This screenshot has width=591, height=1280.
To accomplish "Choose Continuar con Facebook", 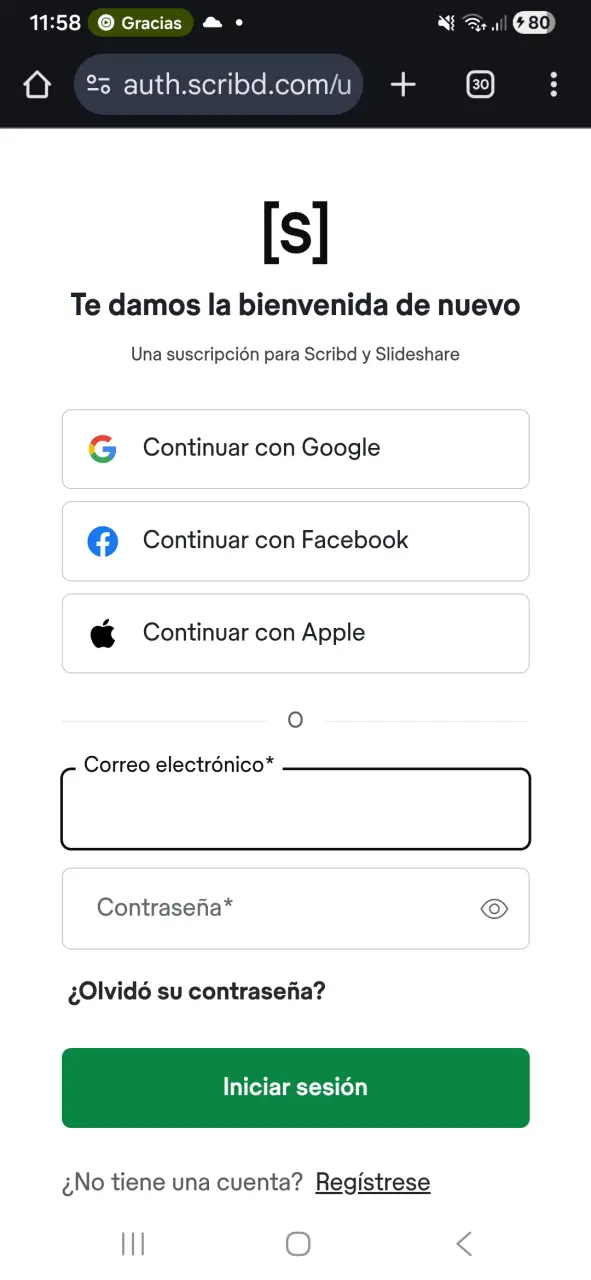I will tap(295, 541).
